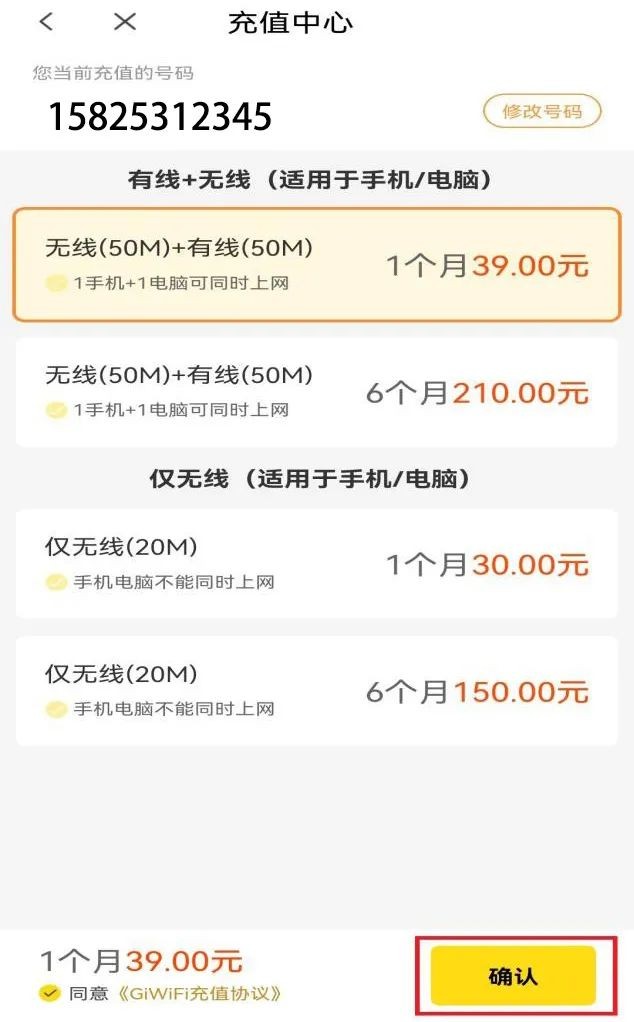The width and height of the screenshot is (634, 1022).
Task: Select the 仅无线 6个月 150.00元 plan
Action: click(x=317, y=691)
